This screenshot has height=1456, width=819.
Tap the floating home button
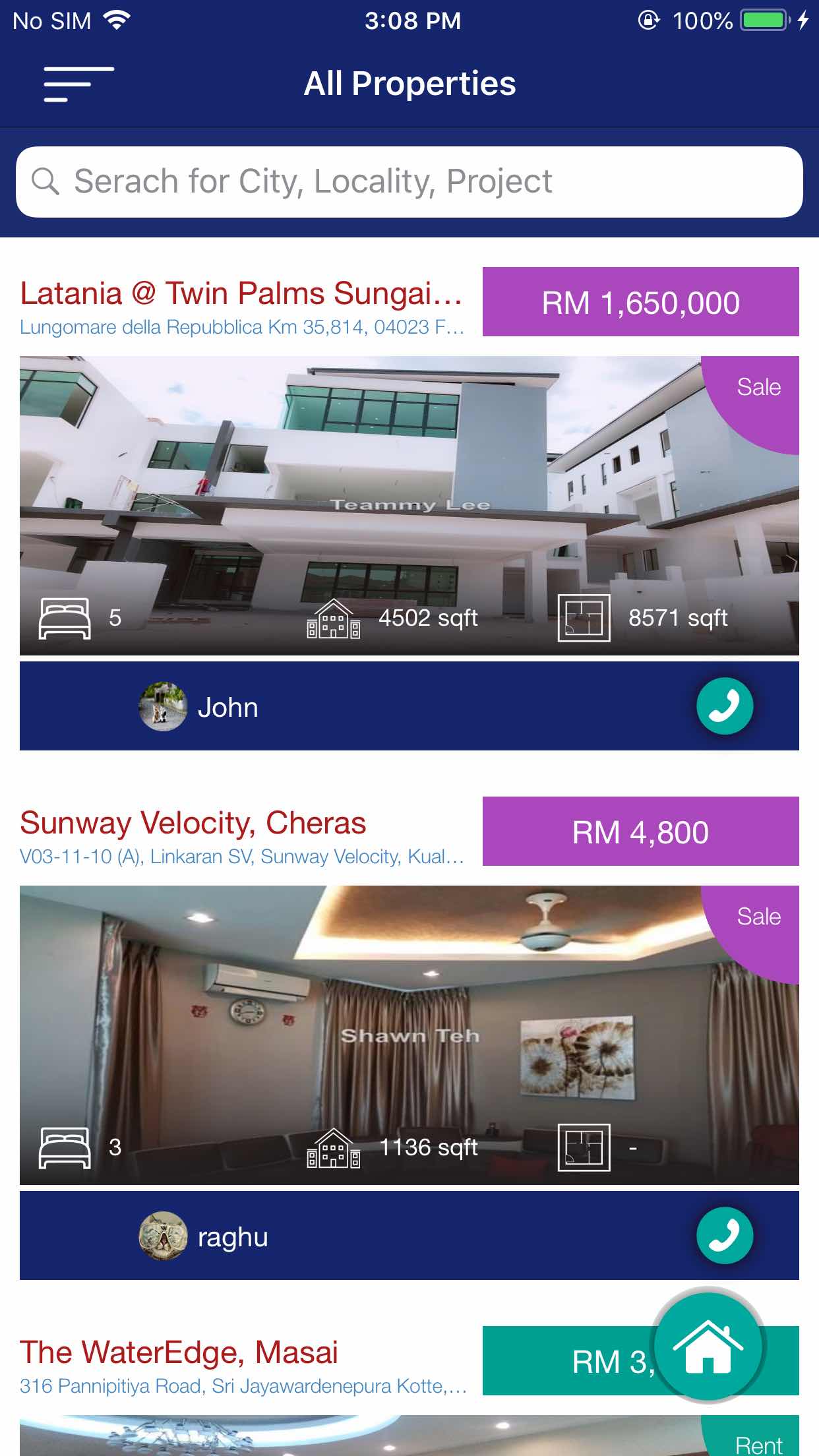pos(708,1347)
